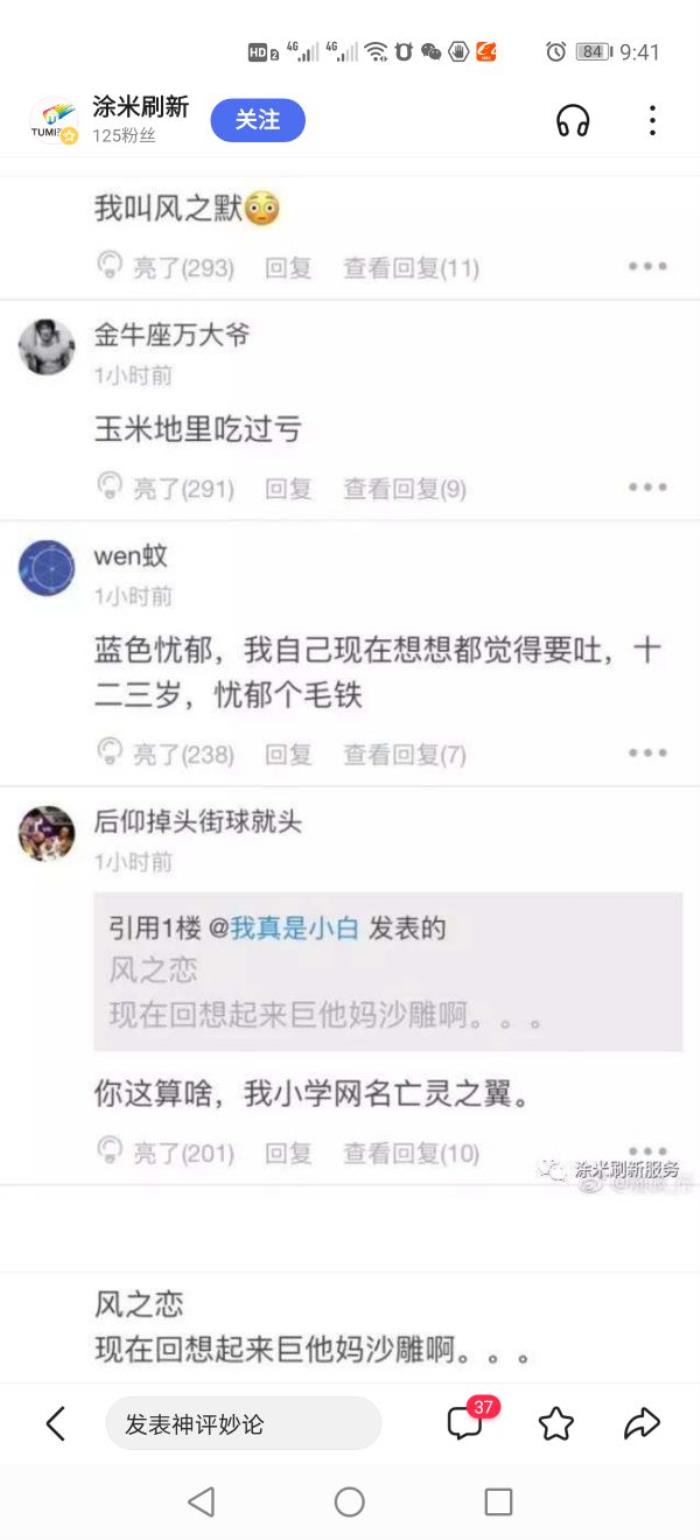The width and height of the screenshot is (700, 1540).
Task: Open the top-right overflow menu
Action: tap(652, 121)
